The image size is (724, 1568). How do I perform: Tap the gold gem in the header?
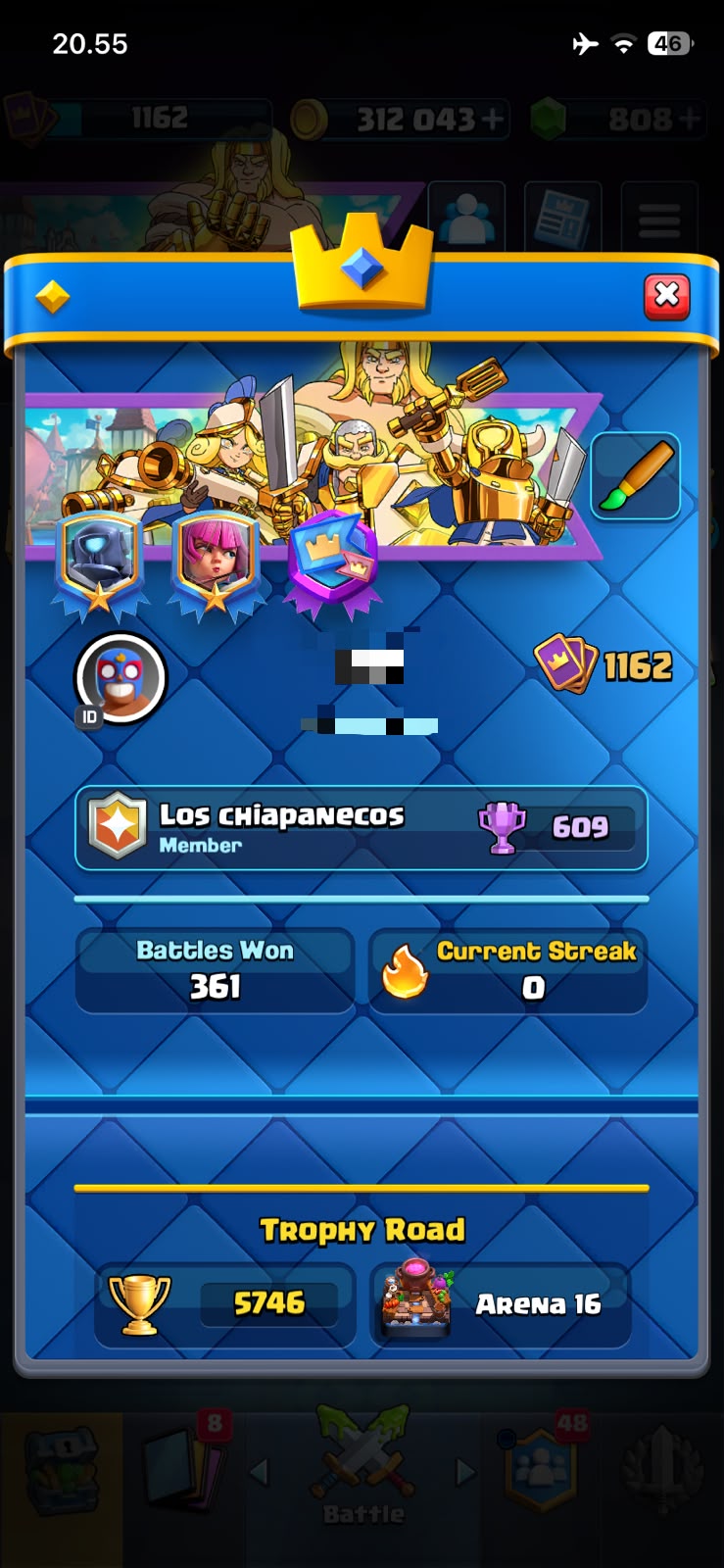pyautogui.click(x=53, y=297)
